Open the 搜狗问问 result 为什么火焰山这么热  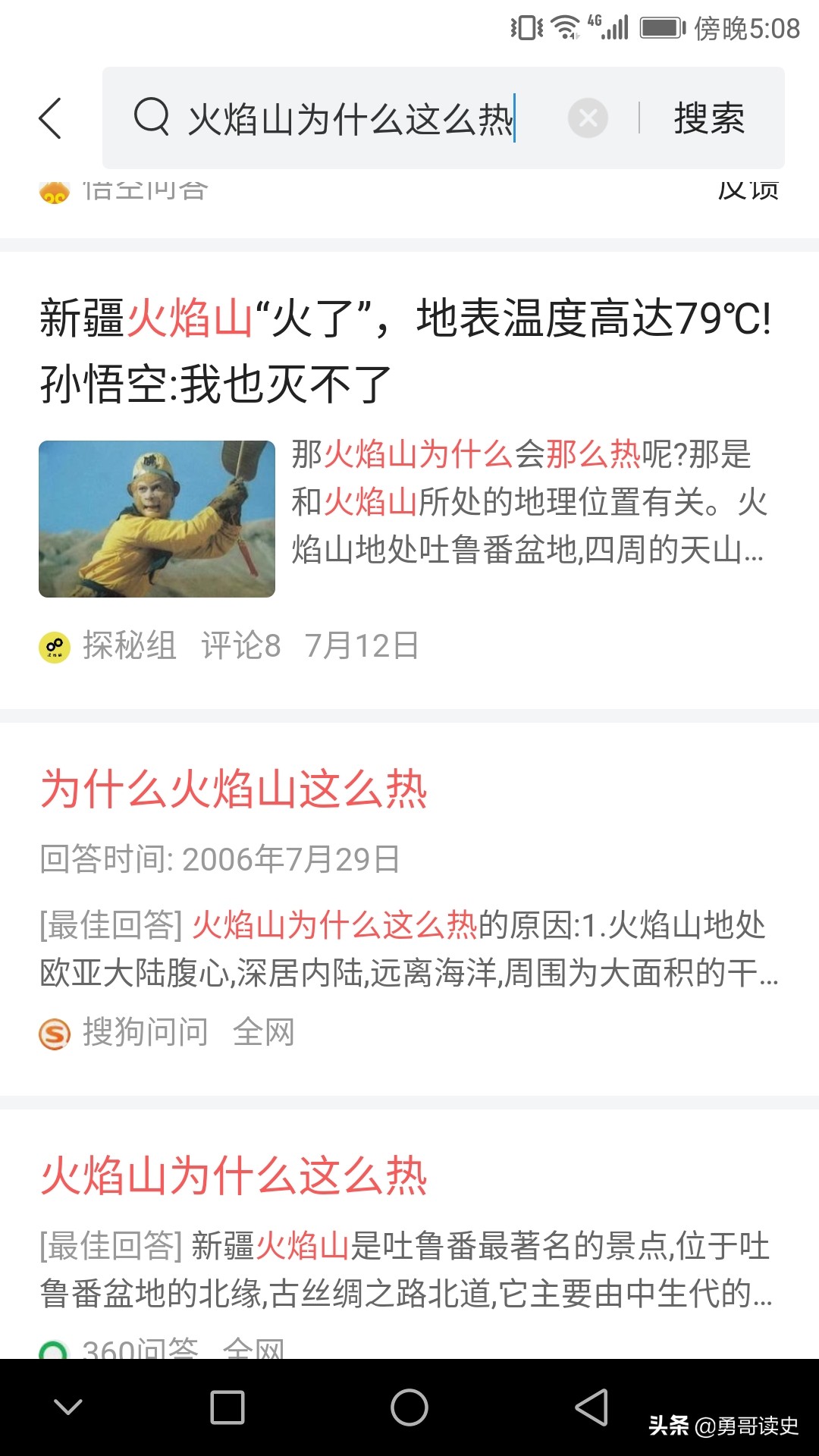pyautogui.click(x=234, y=789)
